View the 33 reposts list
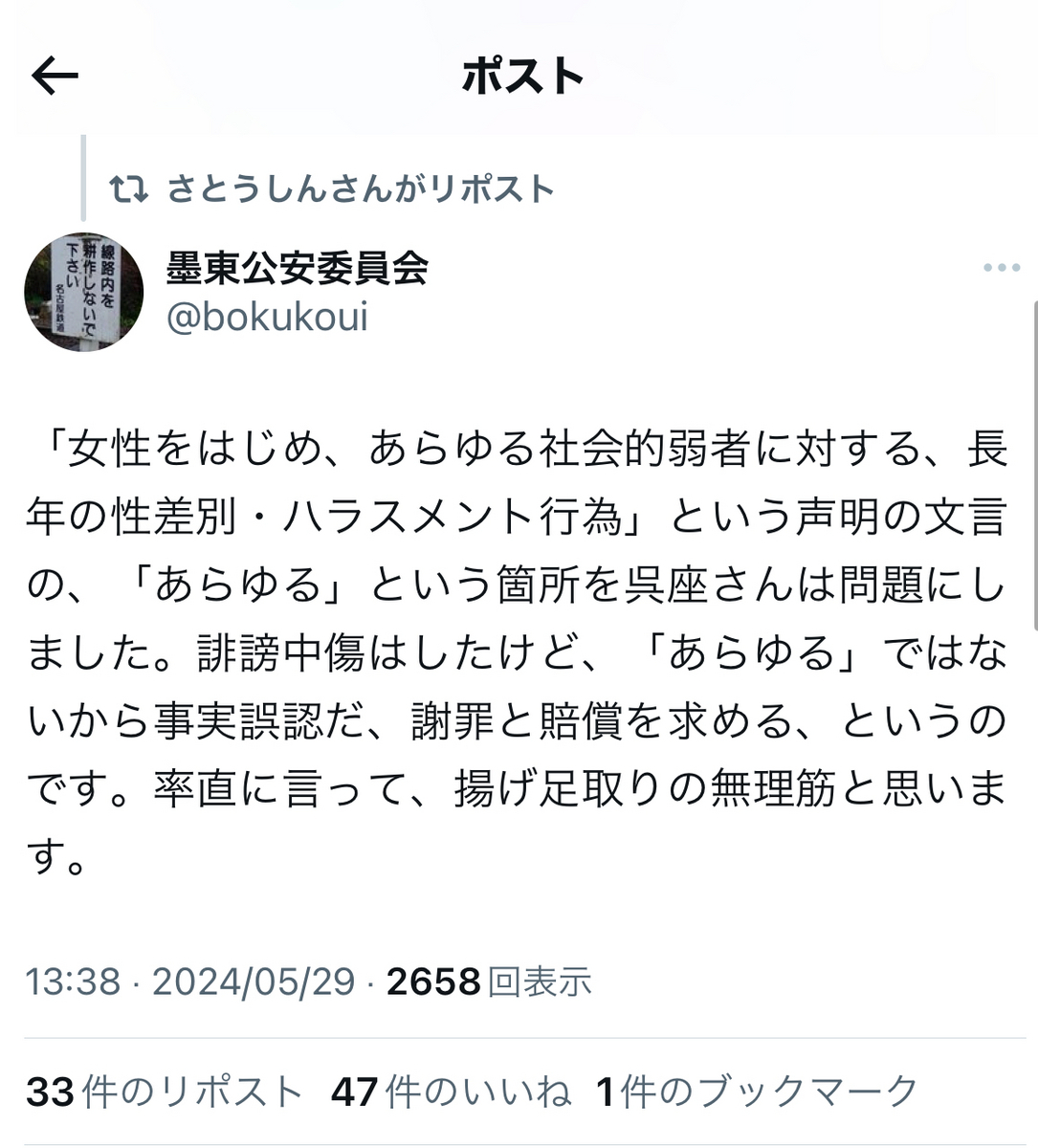The image size is (1038, 1148). click(x=165, y=1092)
